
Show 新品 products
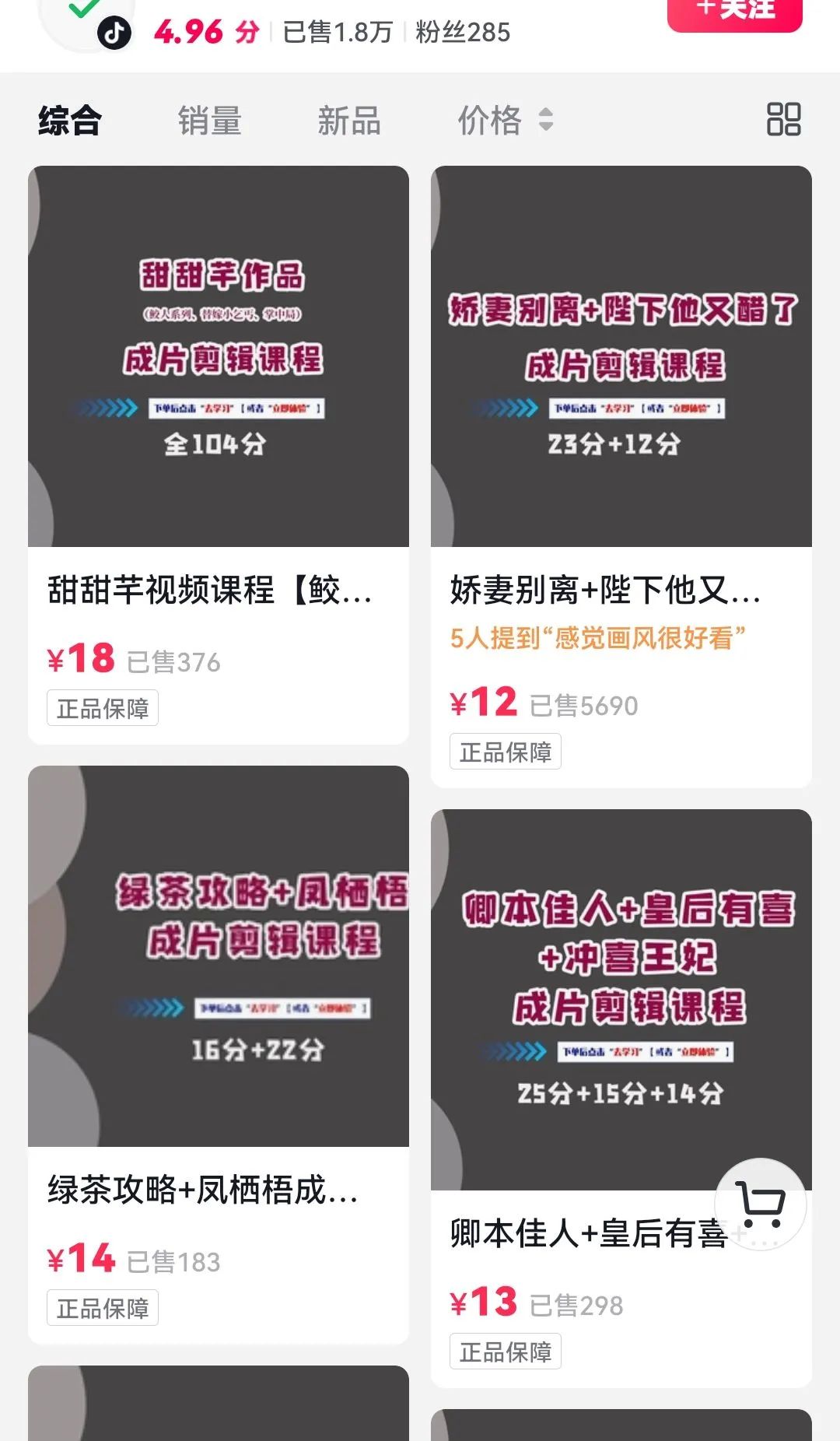348,121
